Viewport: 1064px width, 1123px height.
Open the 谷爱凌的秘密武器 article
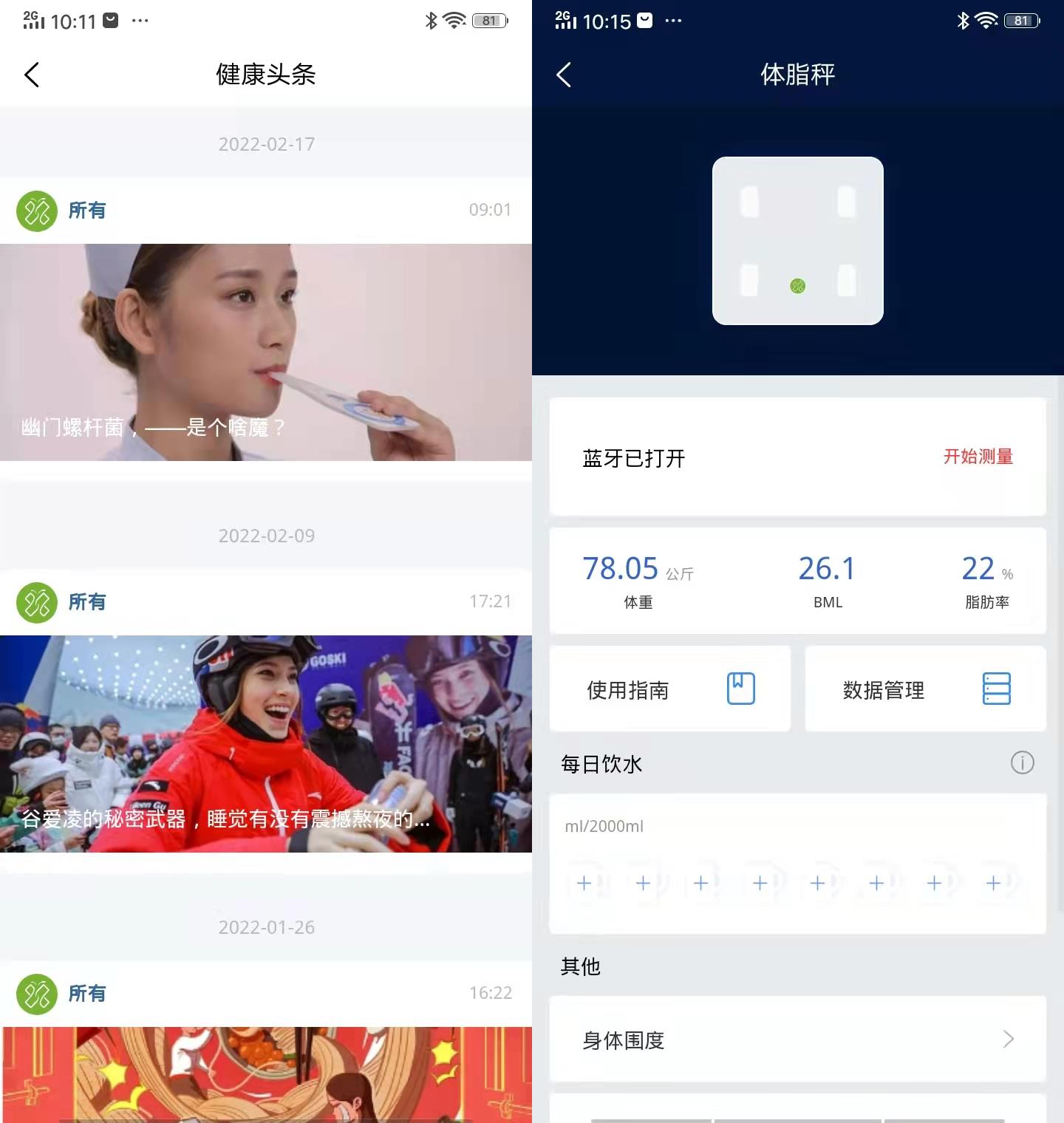click(x=266, y=743)
